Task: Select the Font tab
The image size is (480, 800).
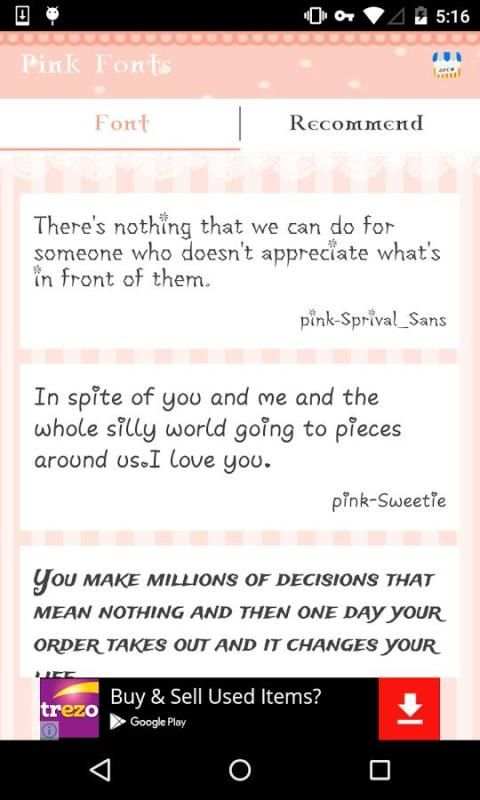Action: [120, 123]
